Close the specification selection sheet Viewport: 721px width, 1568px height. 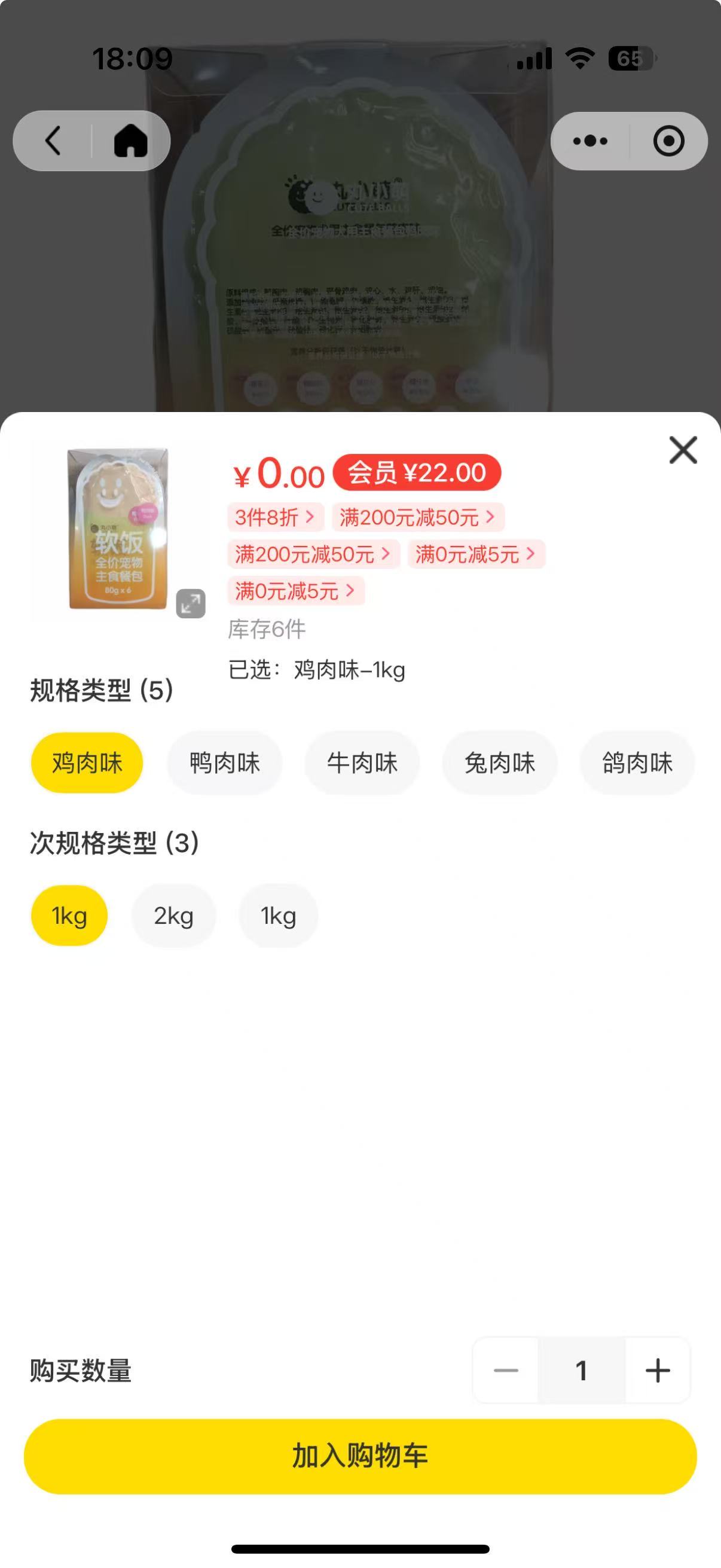tap(683, 450)
